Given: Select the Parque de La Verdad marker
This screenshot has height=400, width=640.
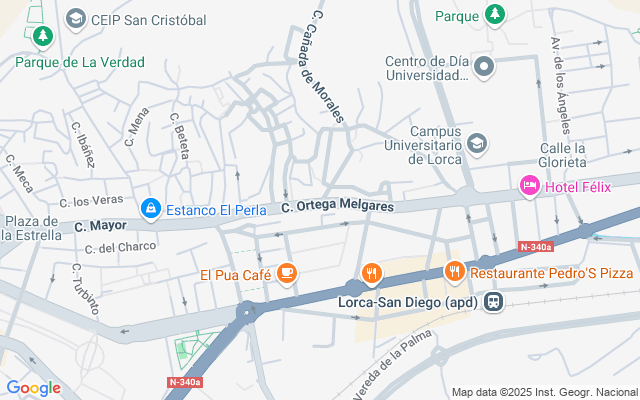Looking at the screenshot, I should 42,38.
